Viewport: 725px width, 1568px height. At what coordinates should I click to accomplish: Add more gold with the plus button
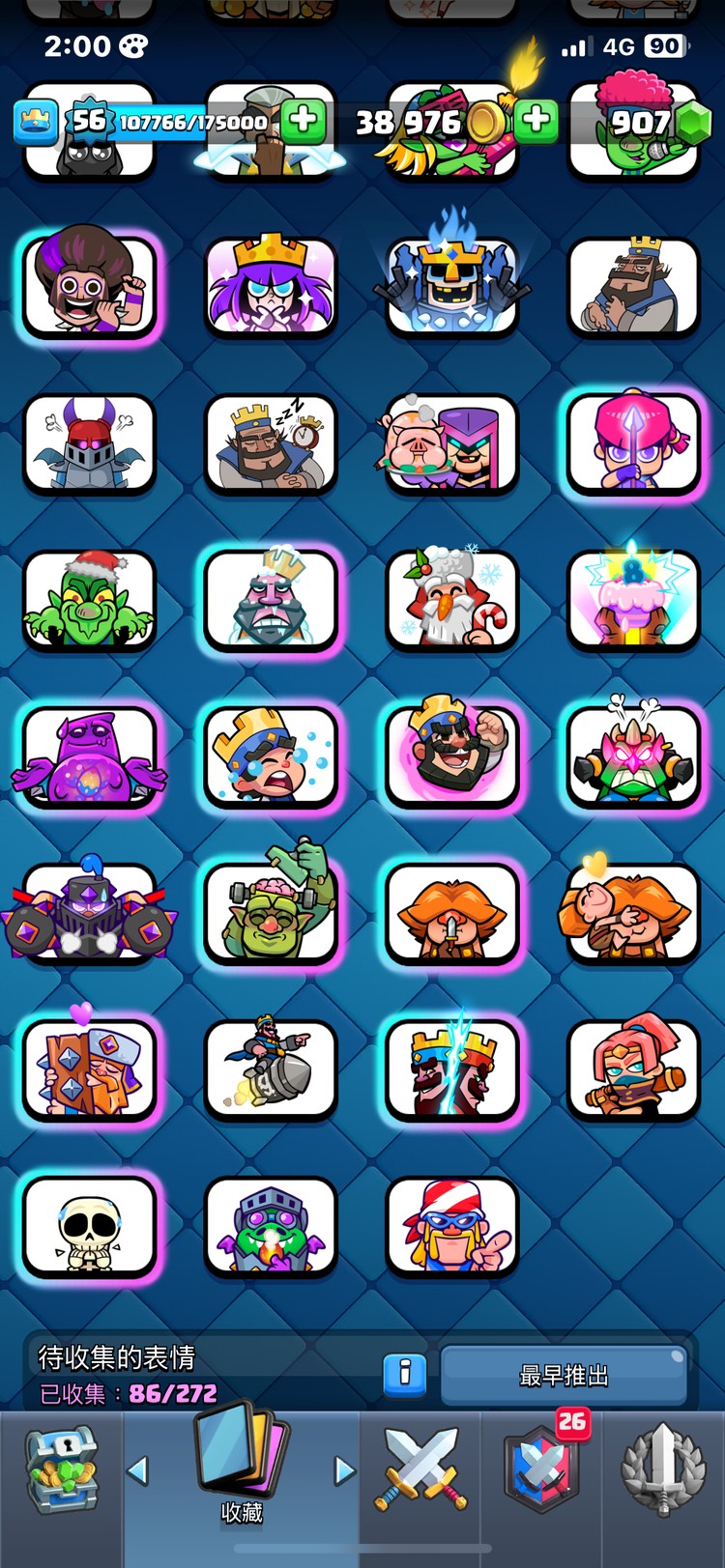(536, 121)
